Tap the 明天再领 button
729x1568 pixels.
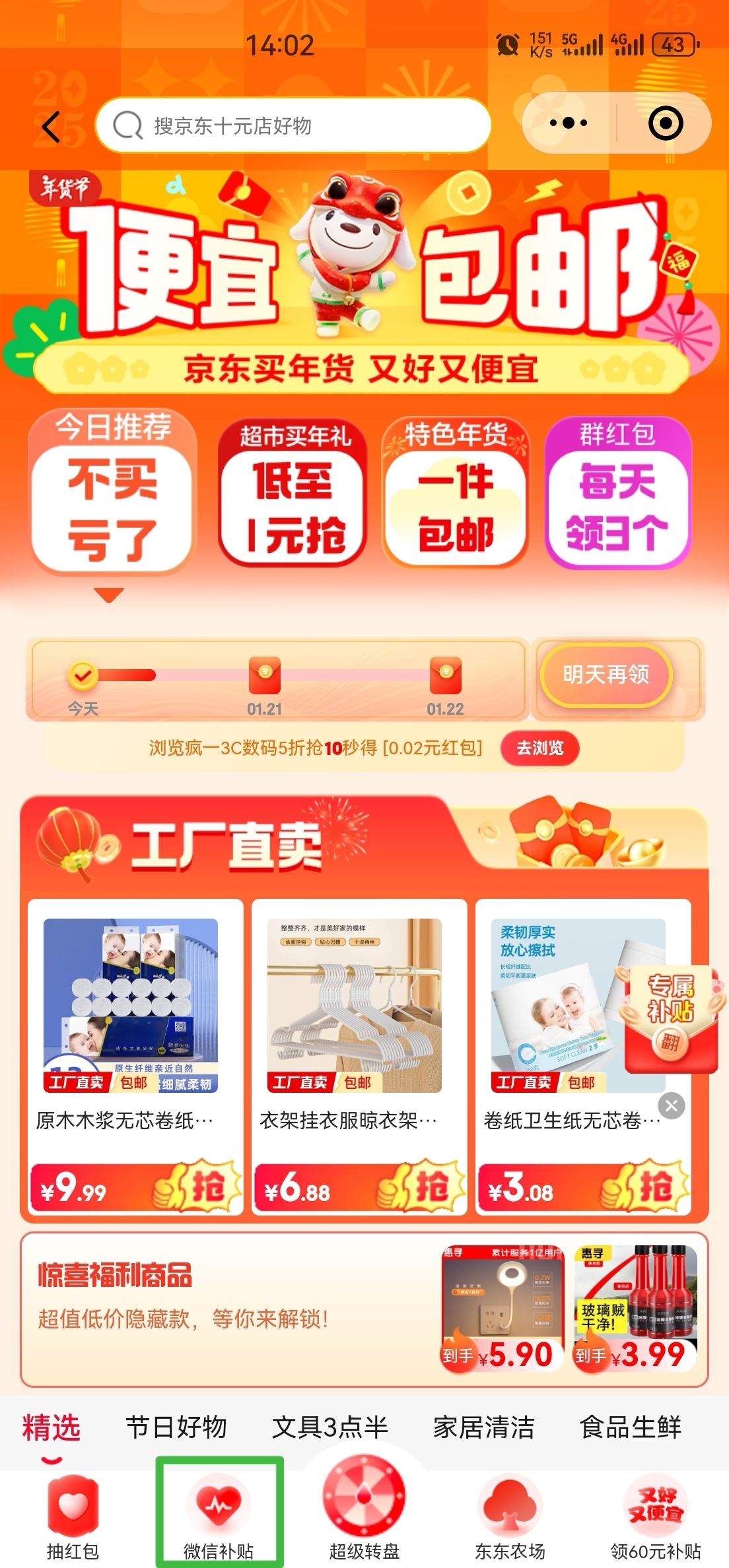(x=606, y=674)
